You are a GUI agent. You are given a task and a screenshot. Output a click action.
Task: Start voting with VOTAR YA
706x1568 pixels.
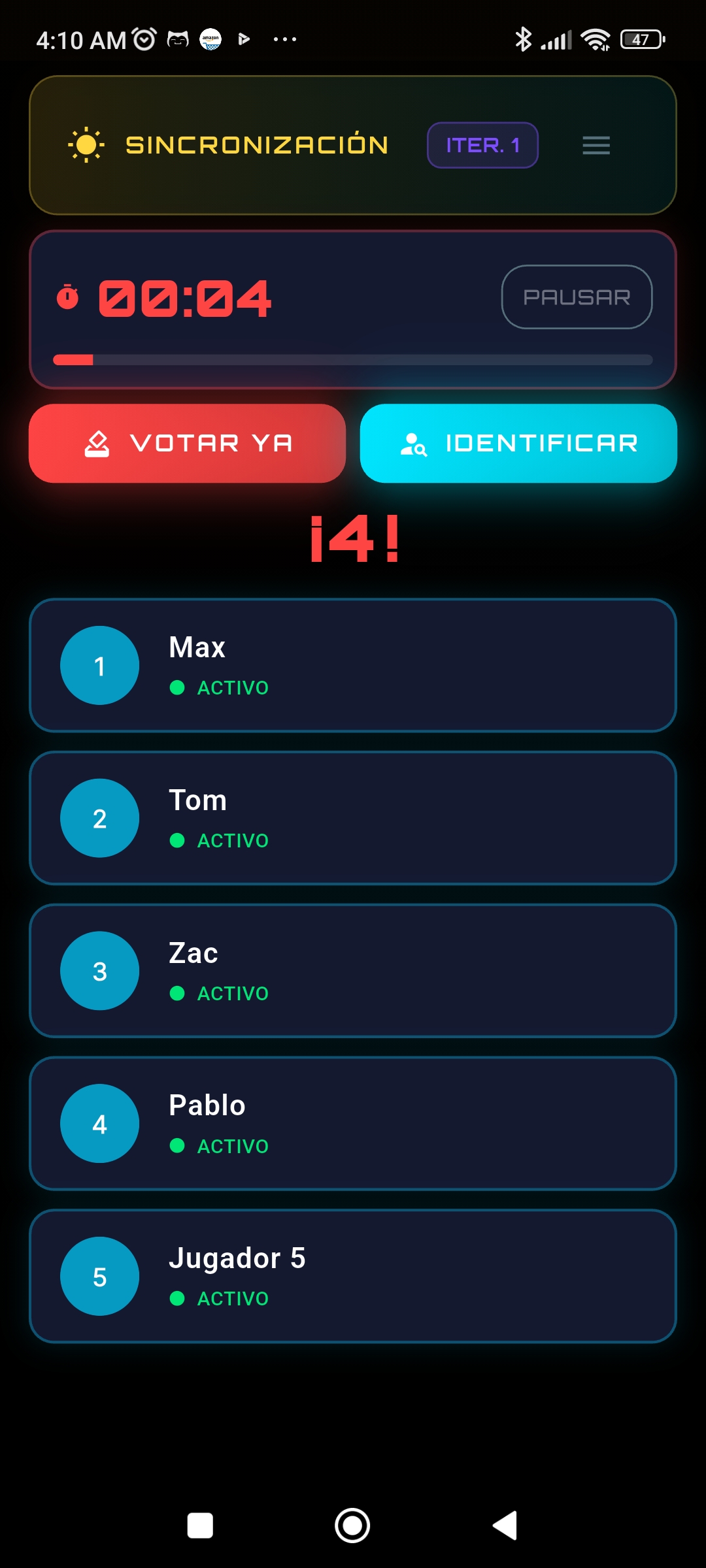(187, 443)
